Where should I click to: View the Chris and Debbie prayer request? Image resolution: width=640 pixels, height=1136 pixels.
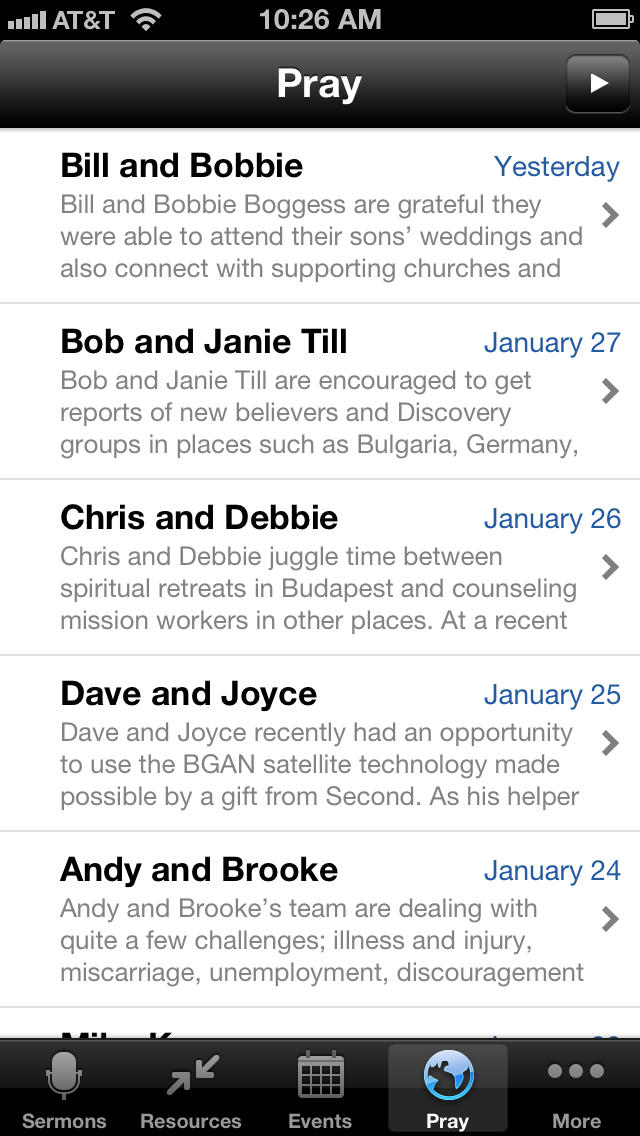[320, 567]
